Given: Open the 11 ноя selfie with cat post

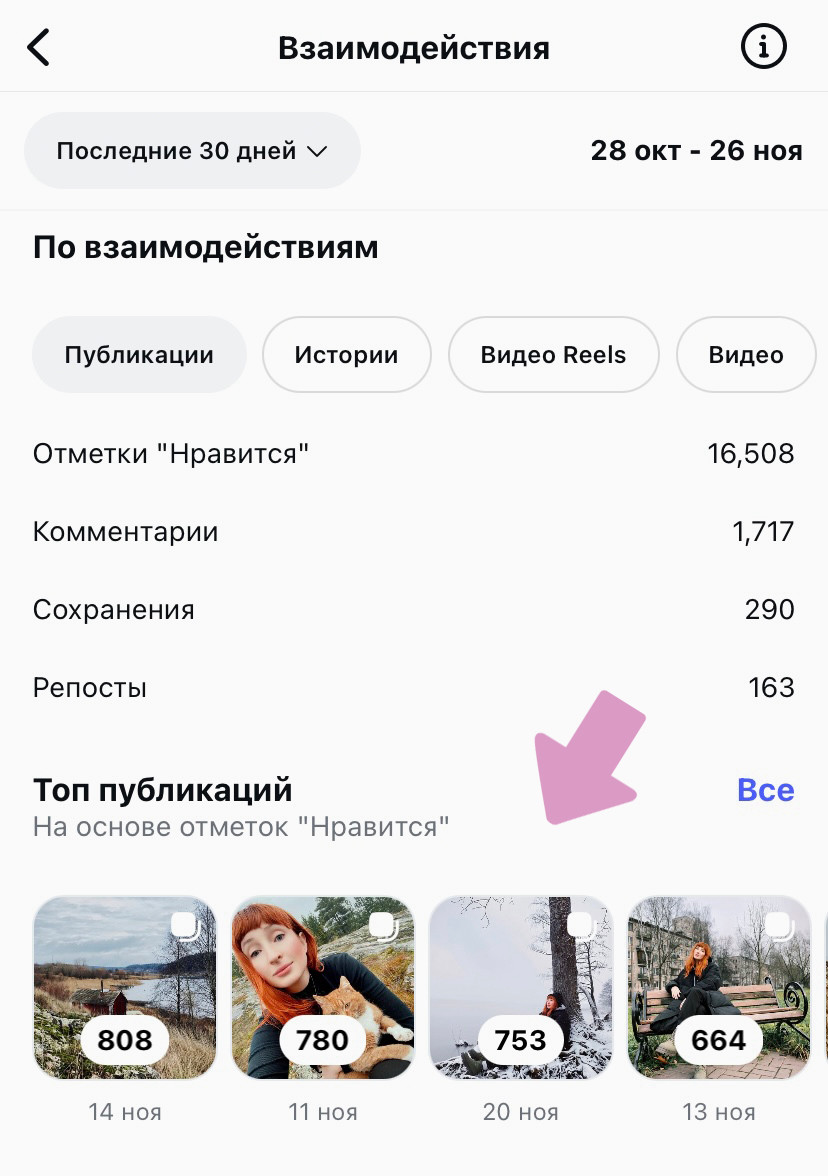Looking at the screenshot, I should pos(322,988).
